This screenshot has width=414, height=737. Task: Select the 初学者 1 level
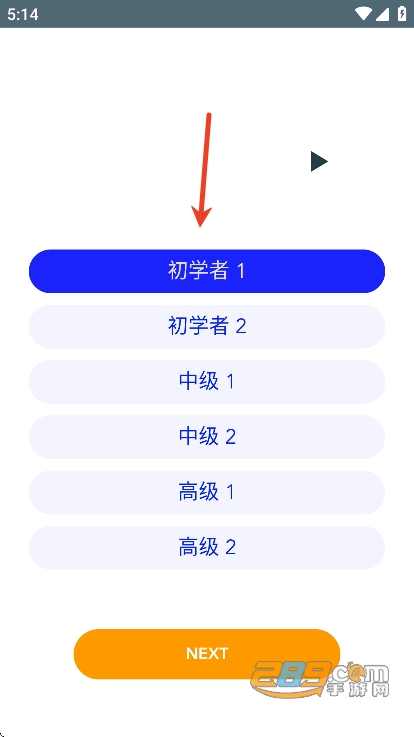pyautogui.click(x=207, y=271)
